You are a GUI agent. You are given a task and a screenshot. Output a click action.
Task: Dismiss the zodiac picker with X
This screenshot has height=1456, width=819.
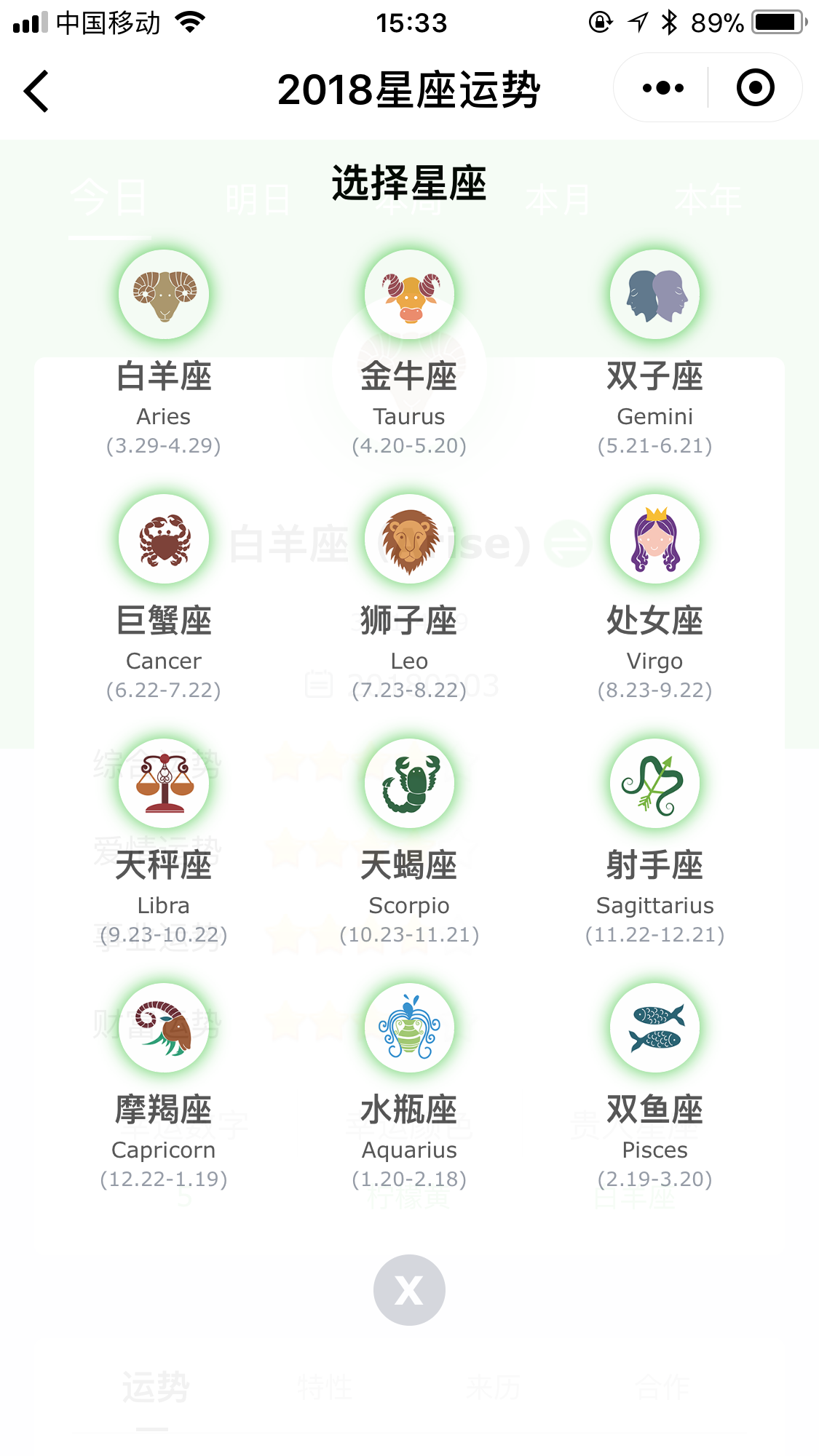coord(409,1290)
